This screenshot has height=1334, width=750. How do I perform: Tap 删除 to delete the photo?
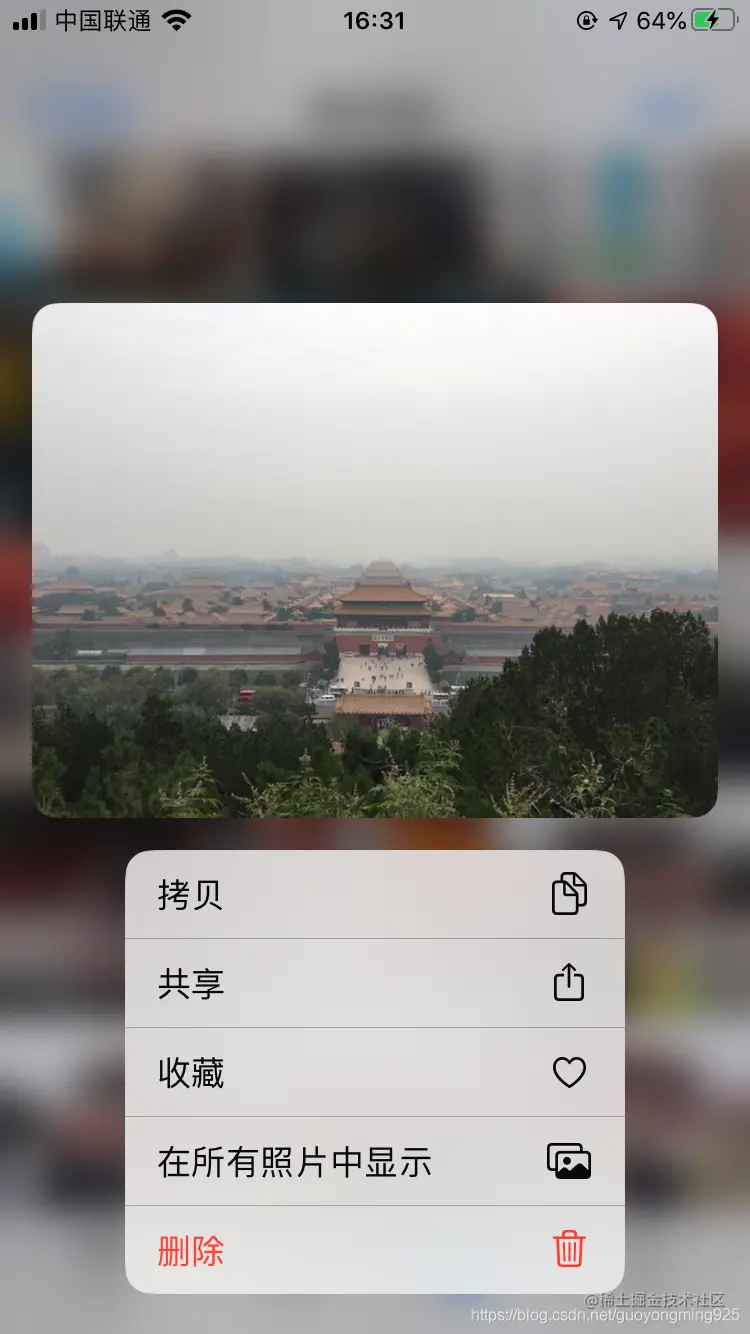374,1250
